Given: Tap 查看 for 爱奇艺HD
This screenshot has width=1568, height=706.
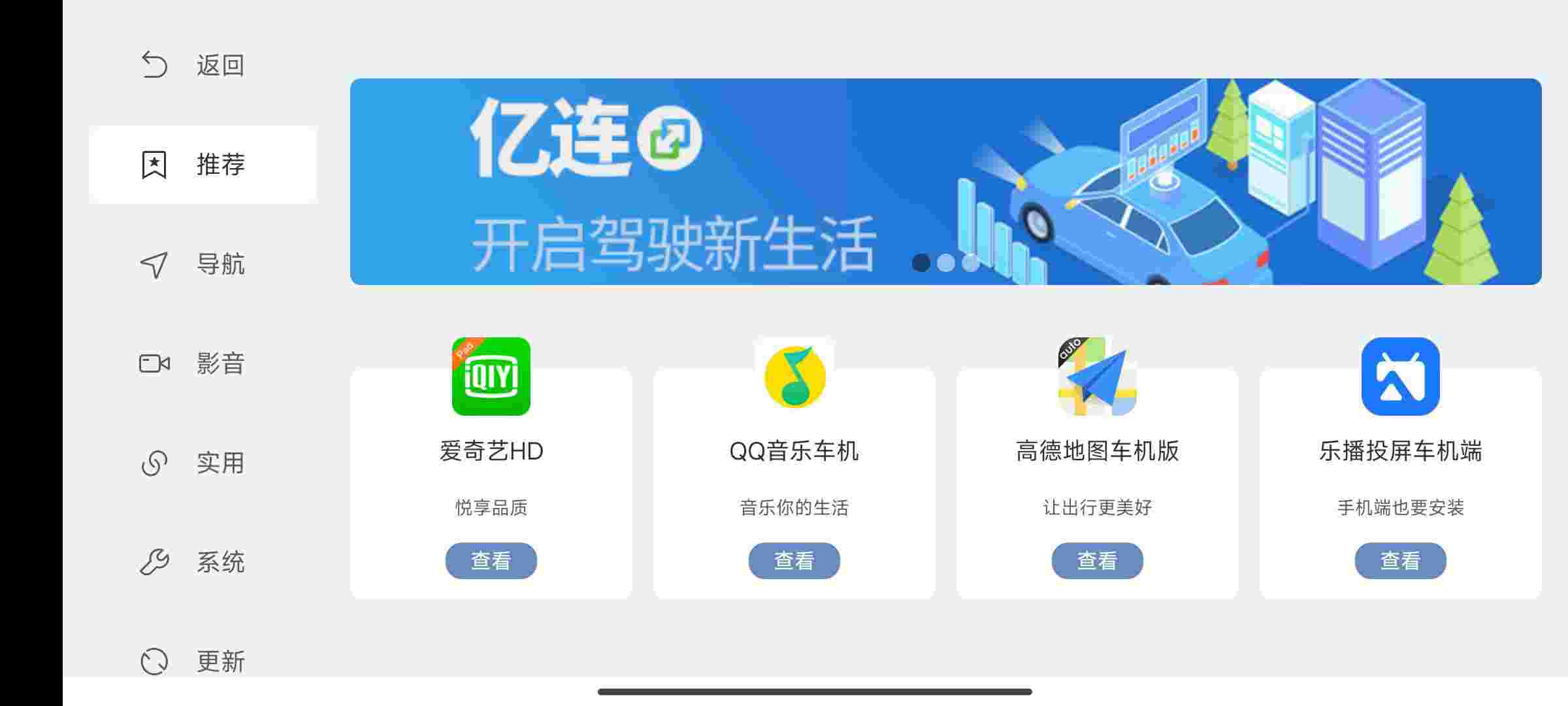Looking at the screenshot, I should pyautogui.click(x=491, y=561).
